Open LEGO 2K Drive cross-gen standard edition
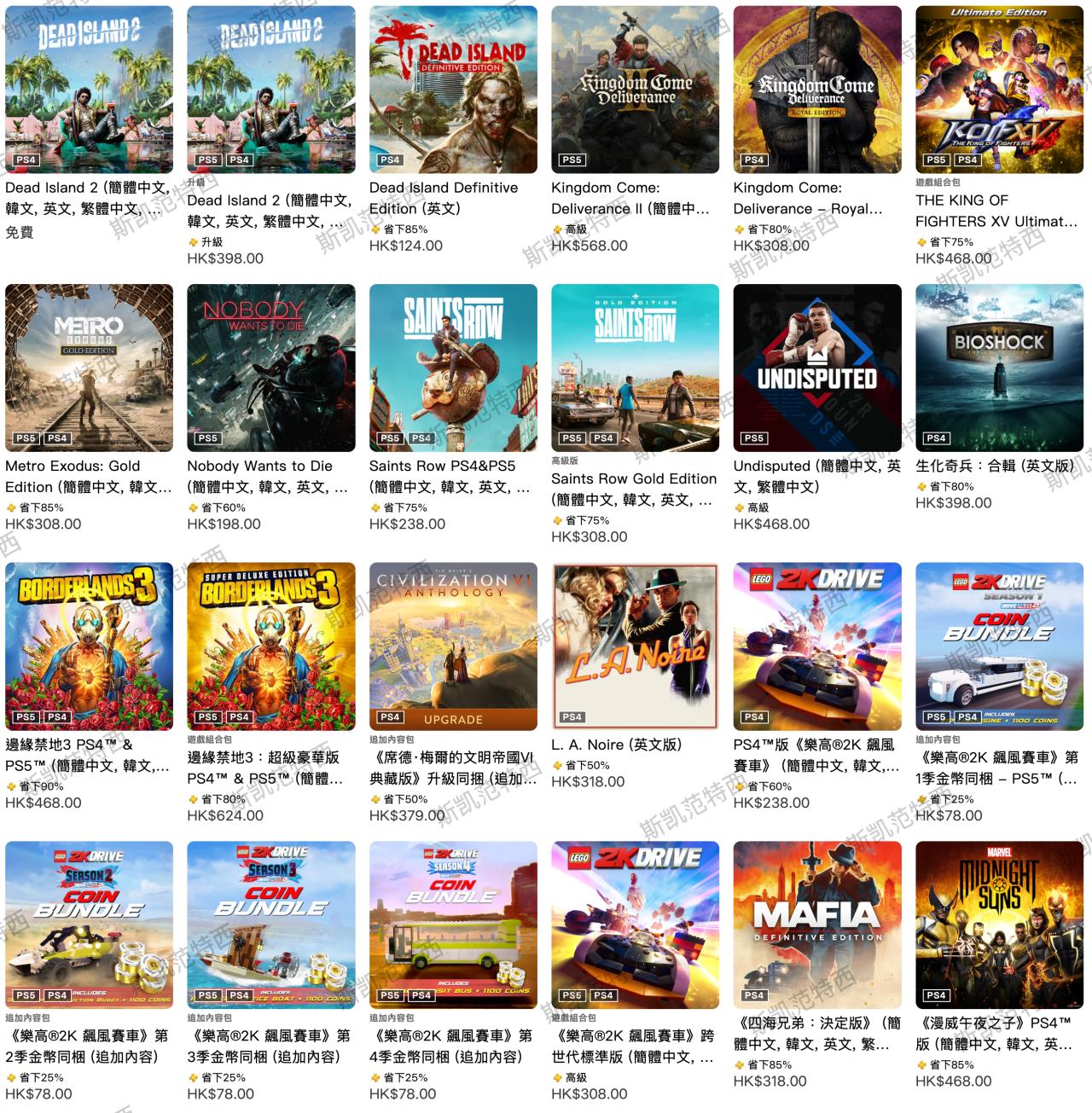The image size is (1092, 1113). pos(635,925)
